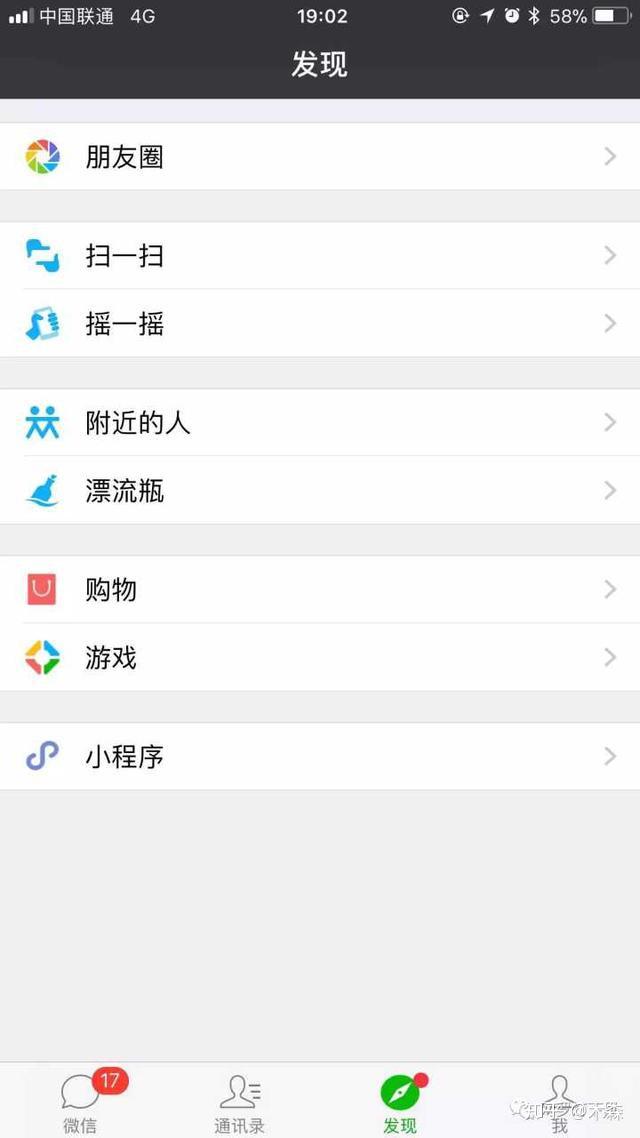Switch to the 我 profile tab

559,1101
